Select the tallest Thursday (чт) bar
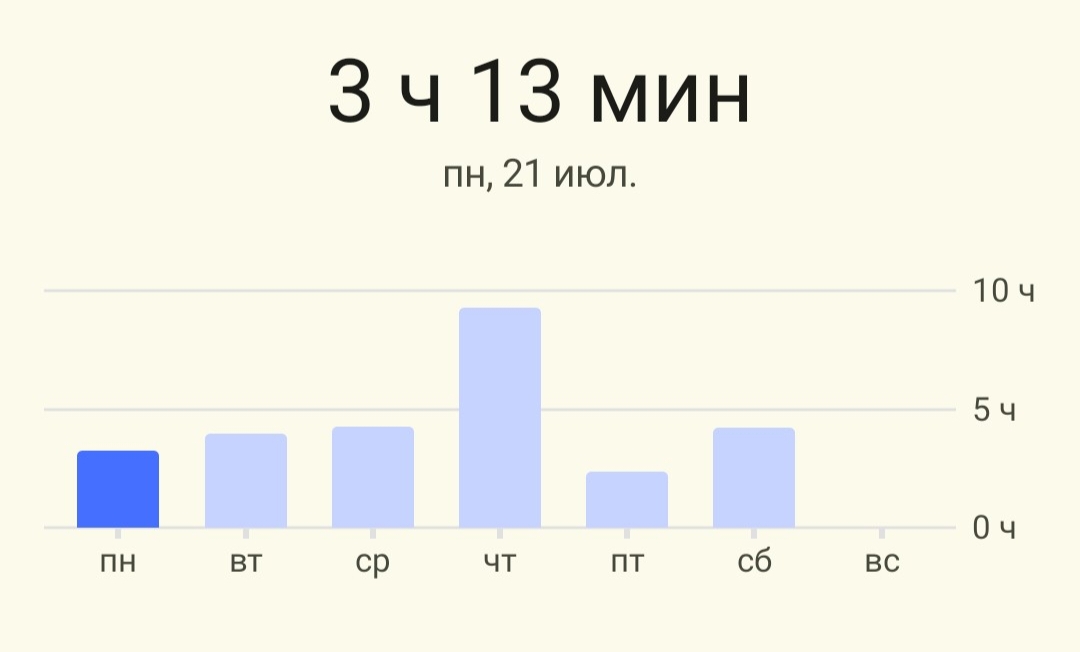This screenshot has width=1080, height=652. click(x=499, y=418)
